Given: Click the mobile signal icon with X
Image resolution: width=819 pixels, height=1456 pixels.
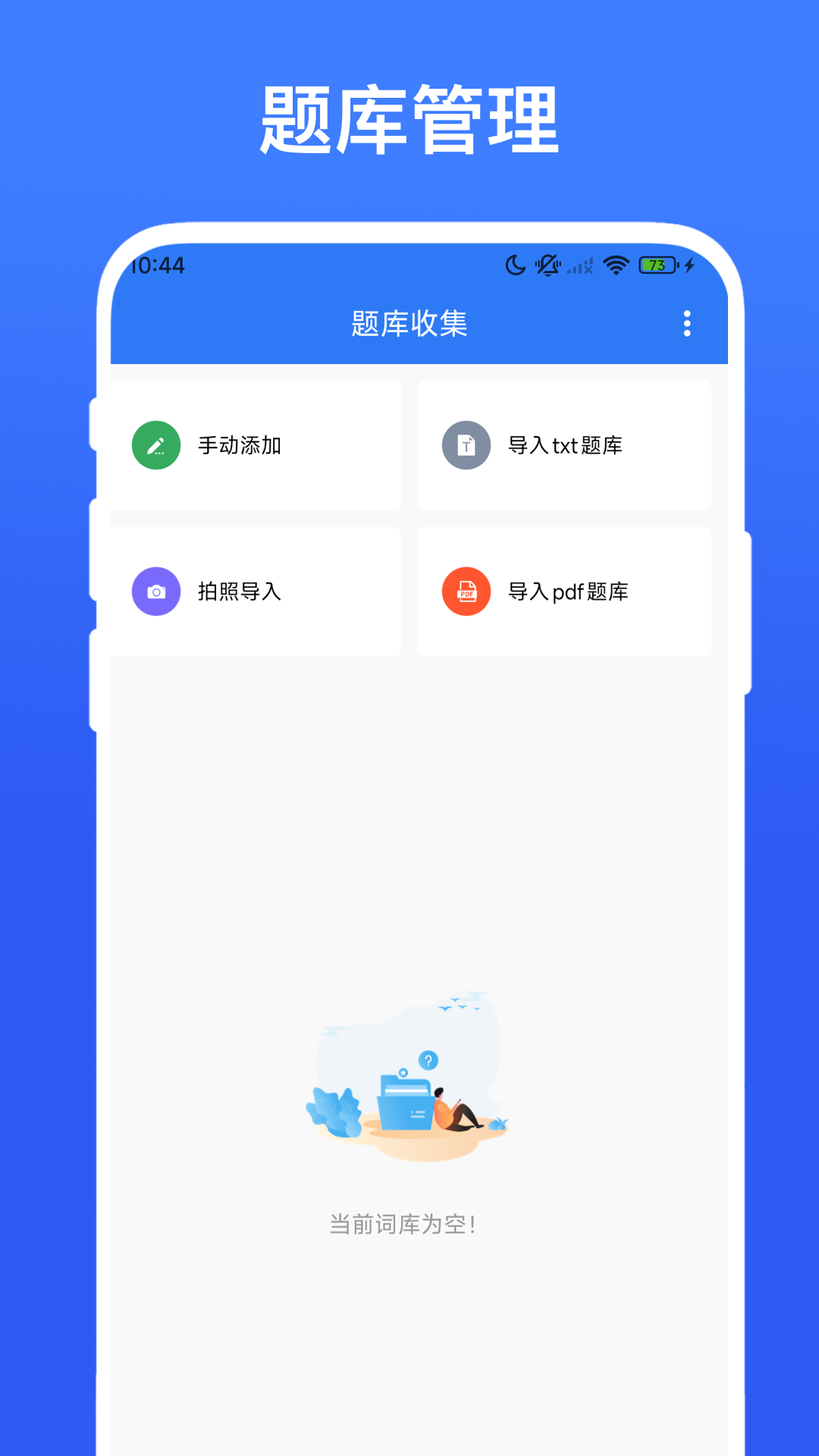Looking at the screenshot, I should [580, 267].
